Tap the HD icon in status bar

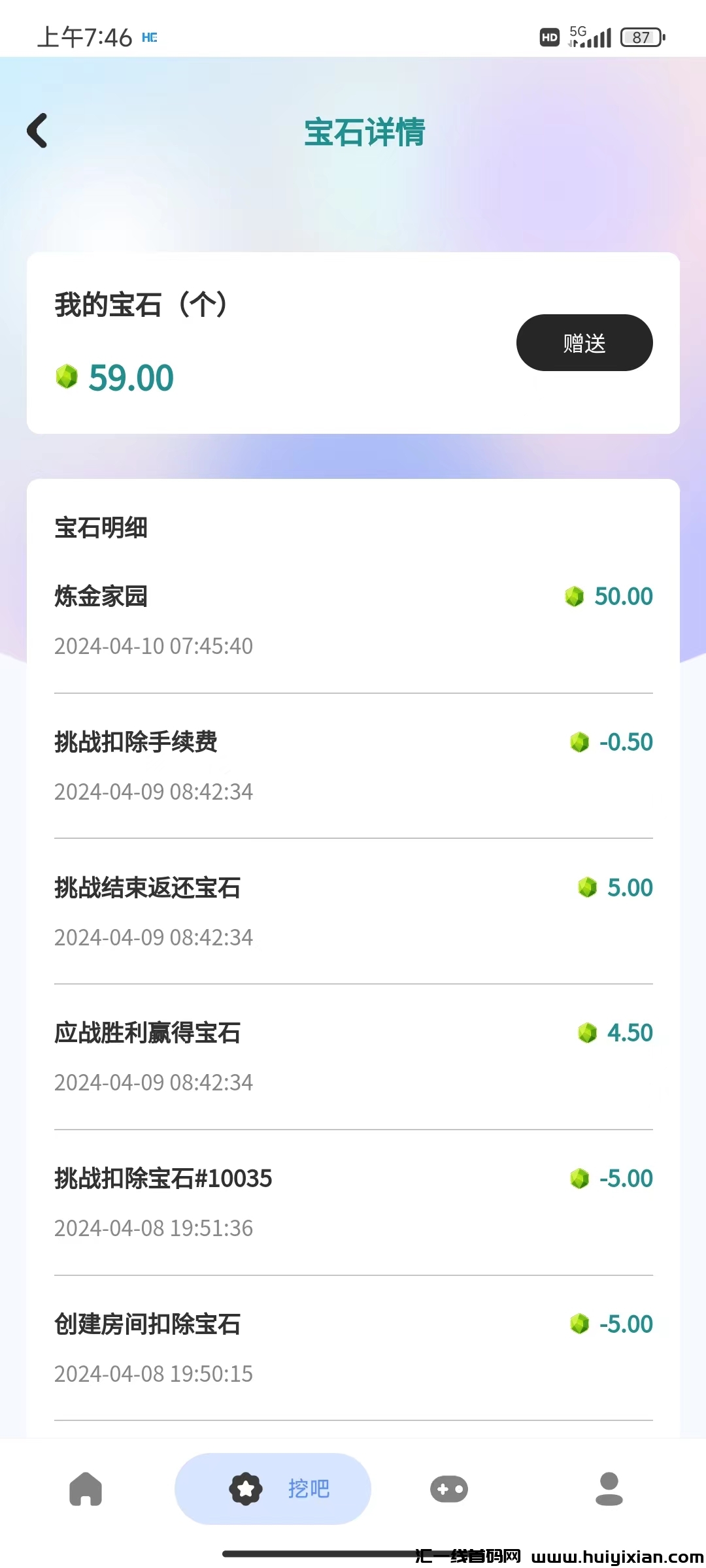coord(549,37)
